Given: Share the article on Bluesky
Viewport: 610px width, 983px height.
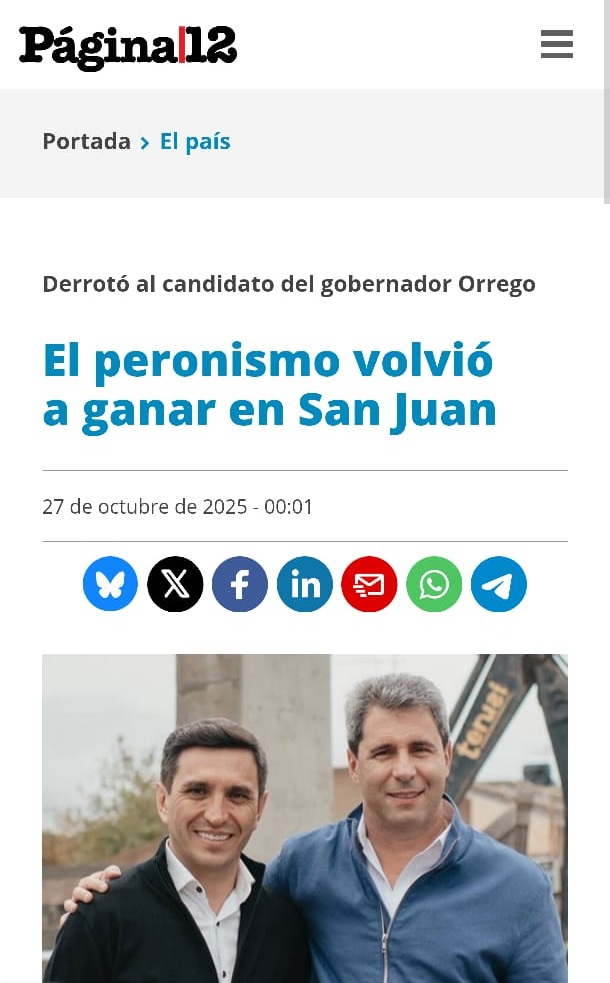Looking at the screenshot, I should click(110, 584).
